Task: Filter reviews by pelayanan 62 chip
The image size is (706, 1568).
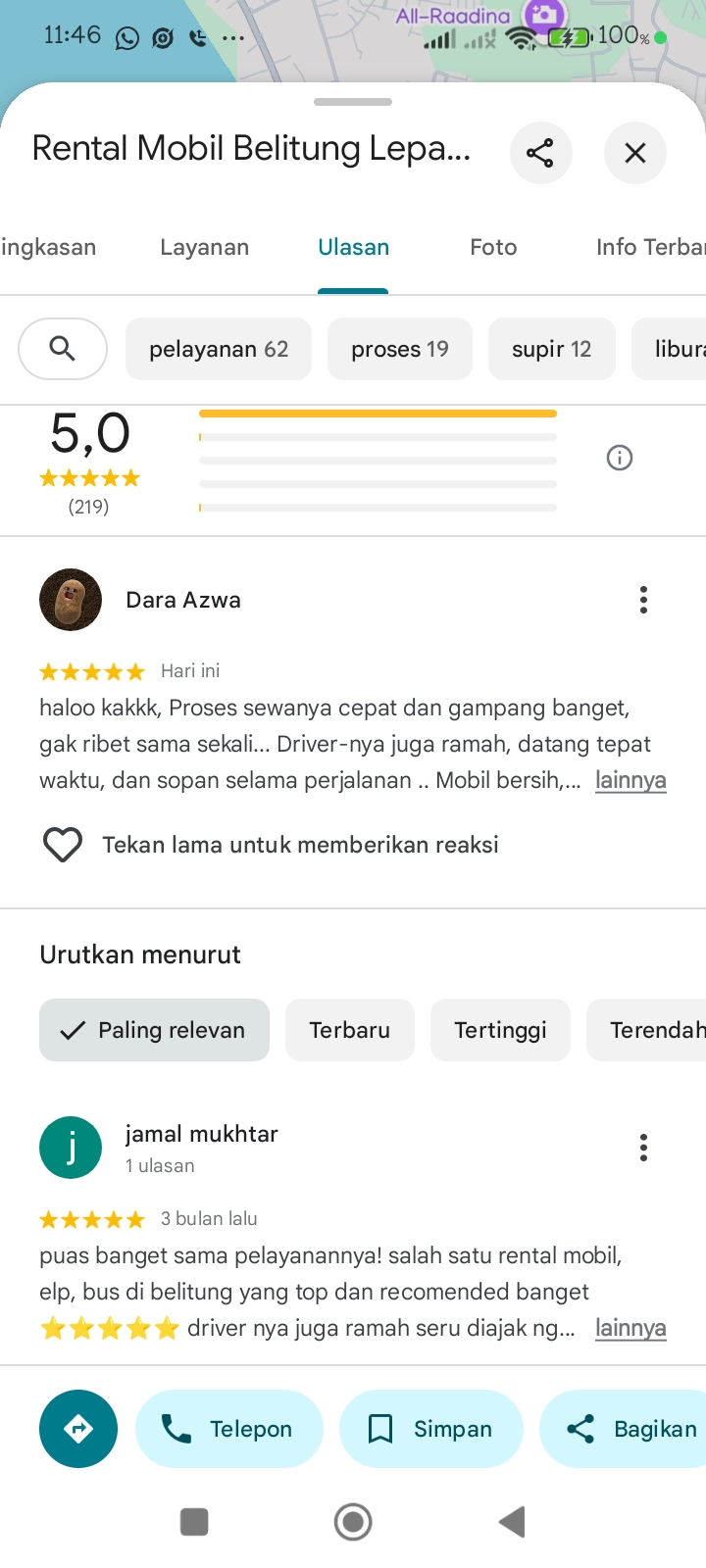Action: 219,349
